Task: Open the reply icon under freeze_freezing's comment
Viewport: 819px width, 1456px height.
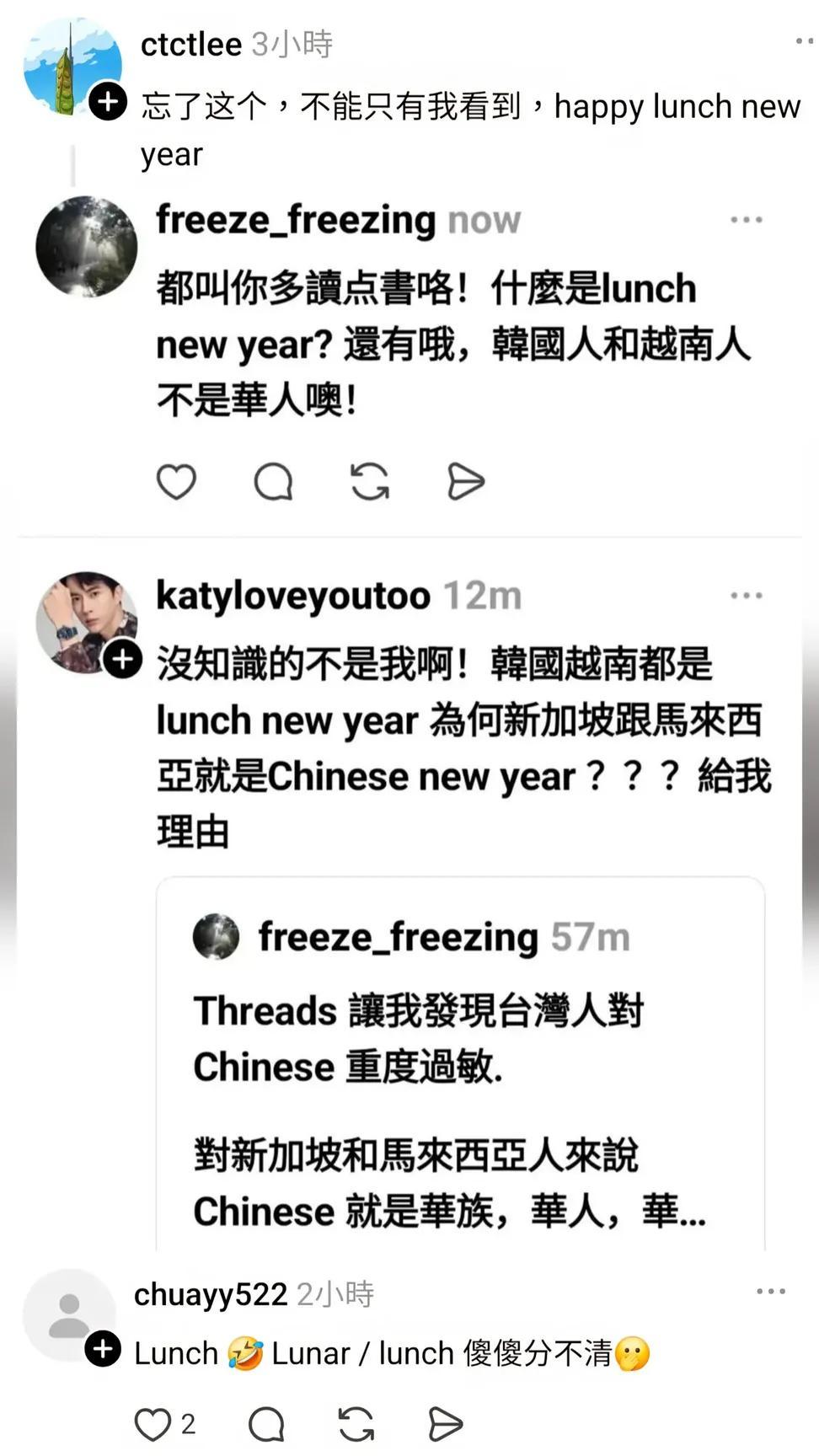Action: click(x=272, y=482)
